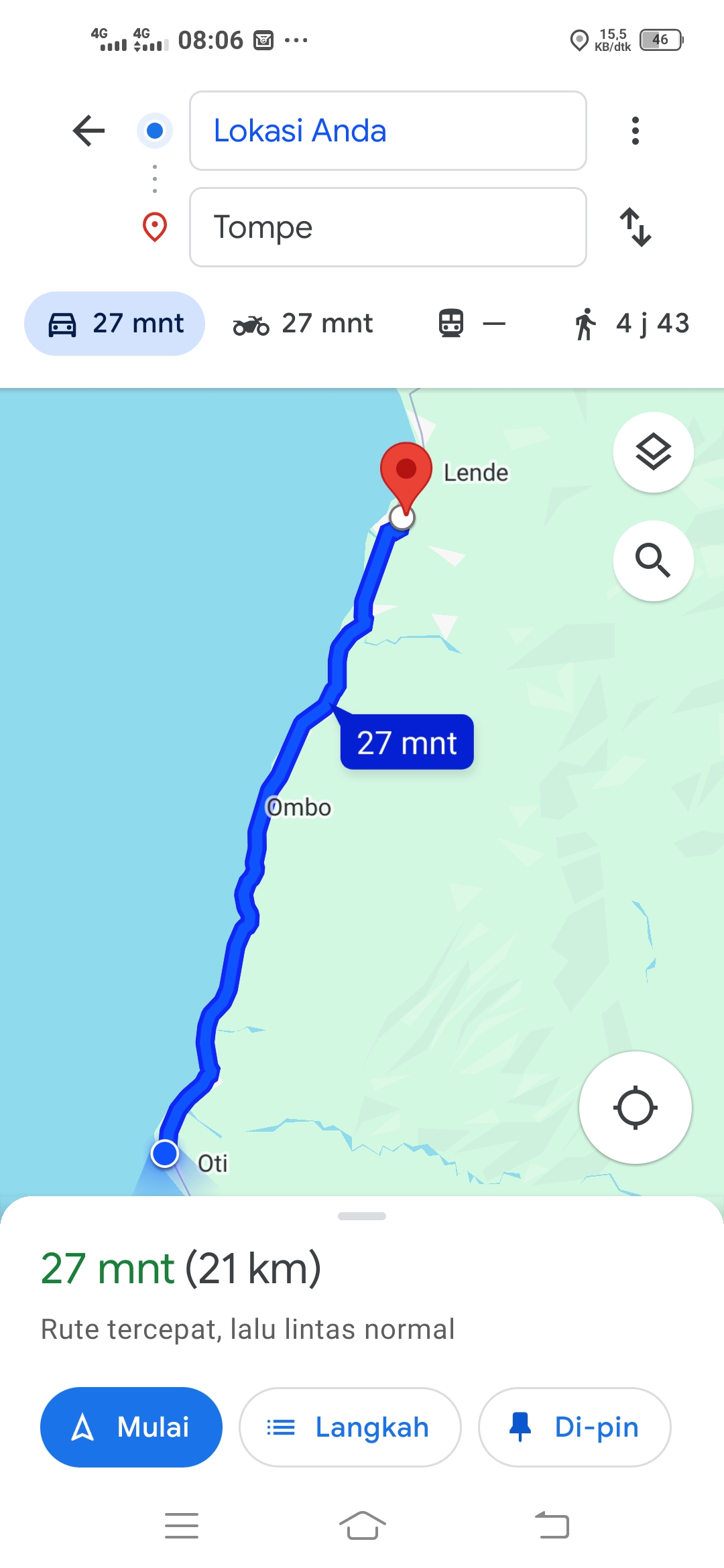724x1568 pixels.
Task: Recenter the map on my location
Action: coord(636,1108)
